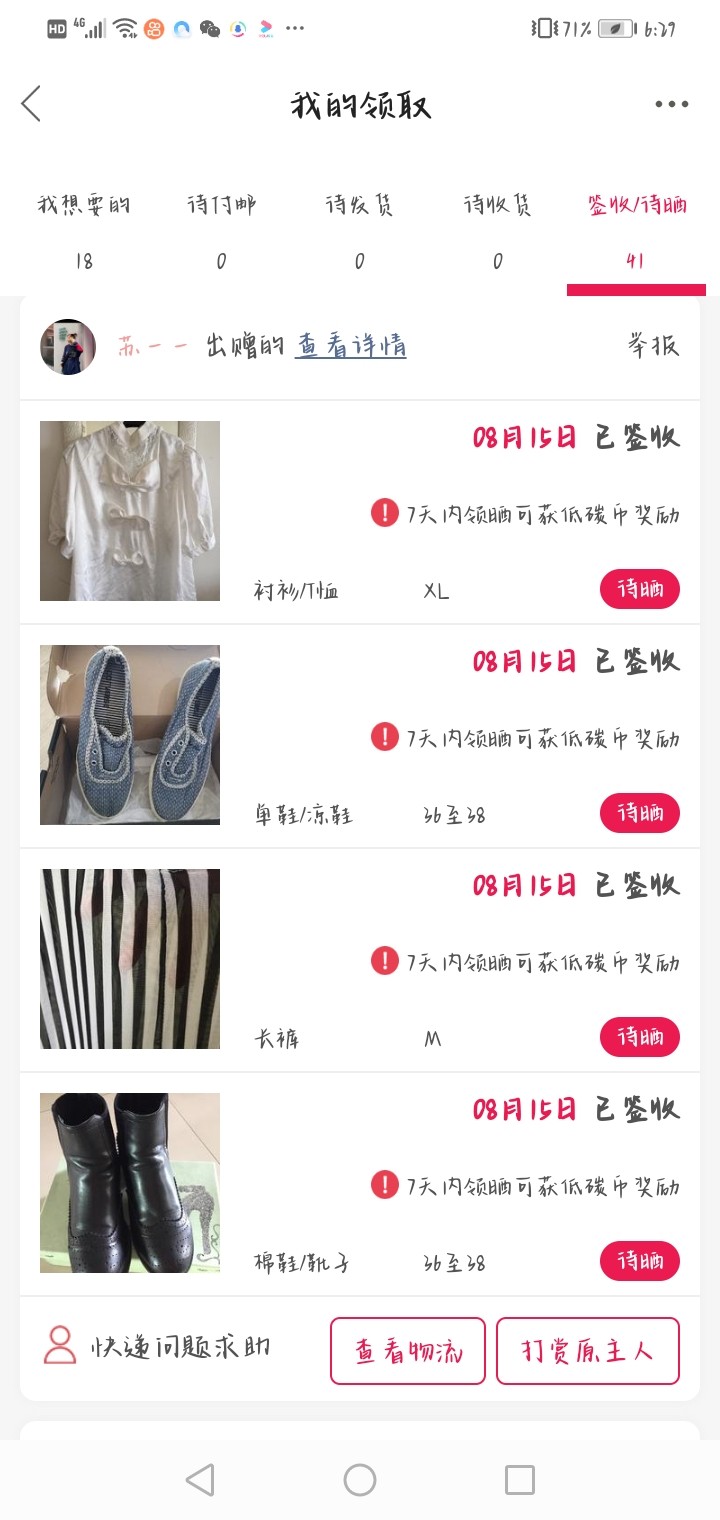Open the white shirt item photo

coord(130,511)
